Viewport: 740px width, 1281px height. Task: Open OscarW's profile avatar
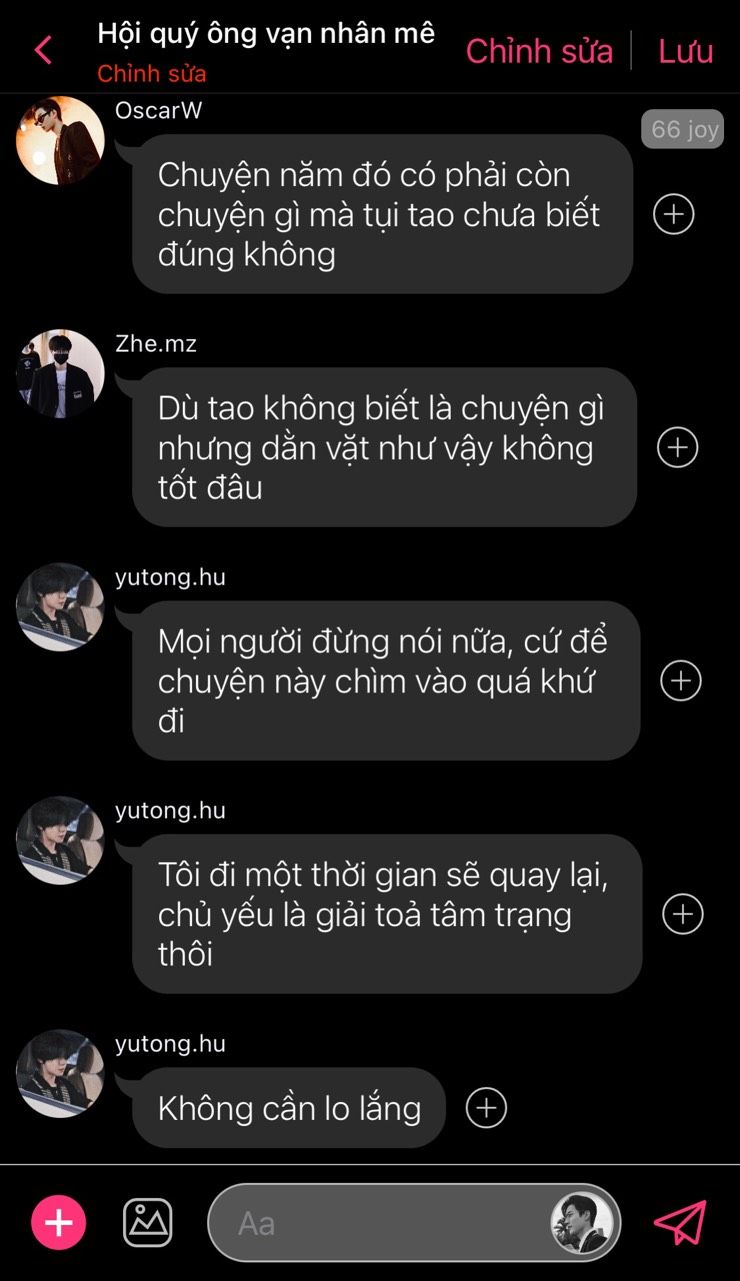coord(60,141)
